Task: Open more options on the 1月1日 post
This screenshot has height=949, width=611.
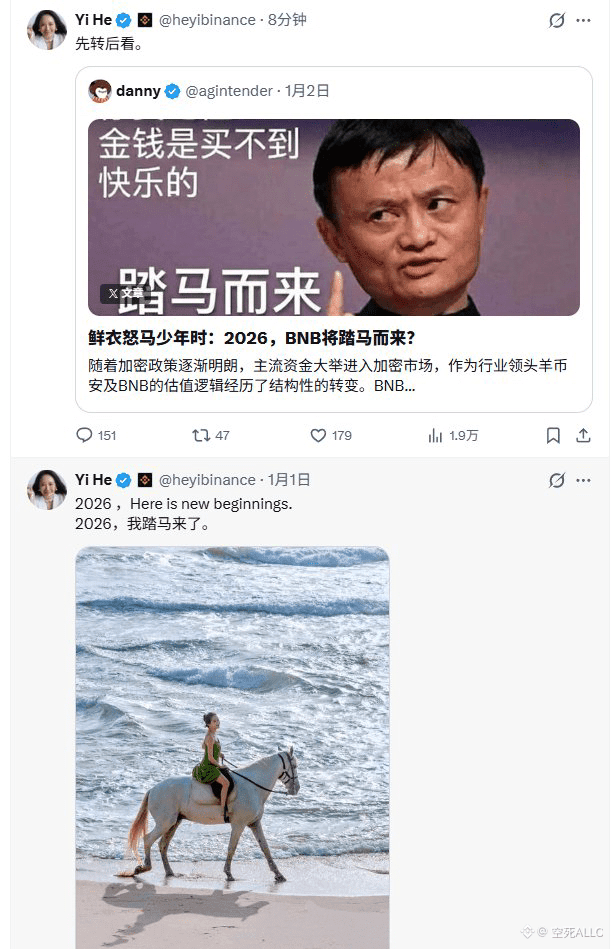Action: click(585, 481)
